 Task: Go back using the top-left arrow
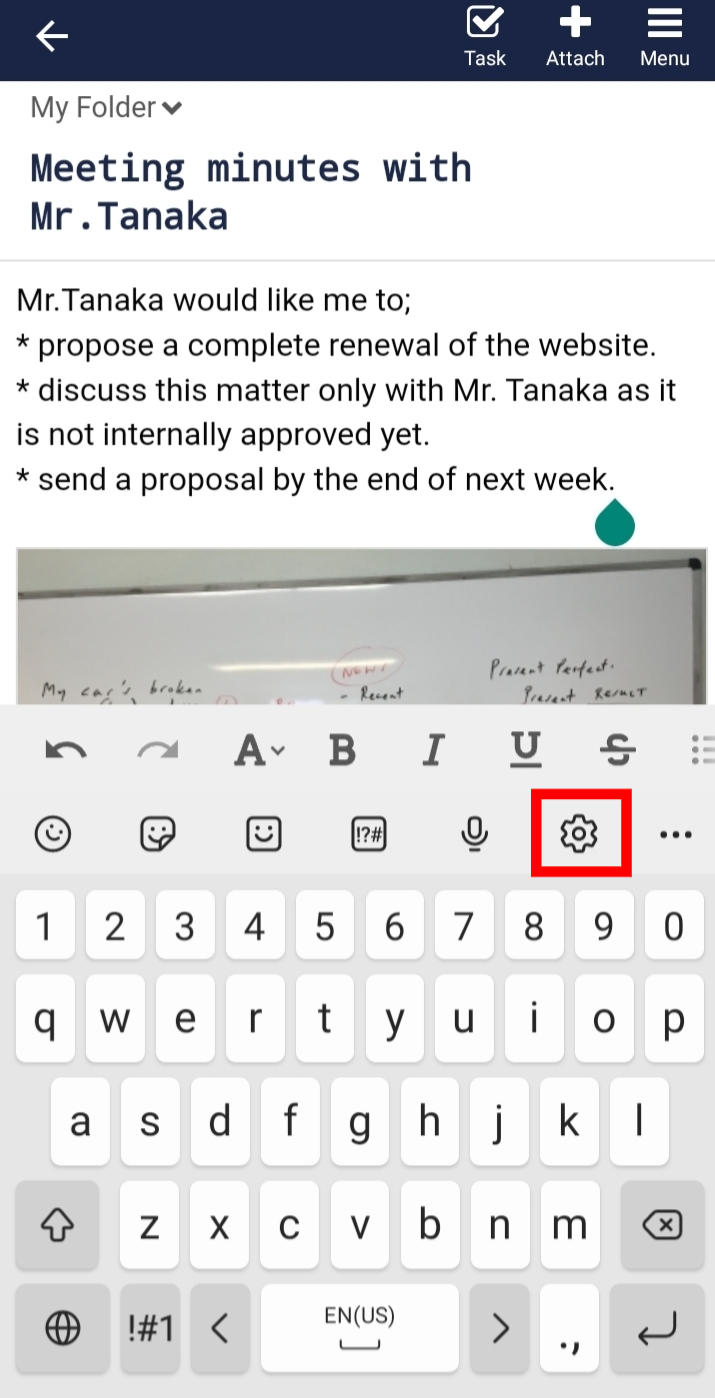coord(52,38)
